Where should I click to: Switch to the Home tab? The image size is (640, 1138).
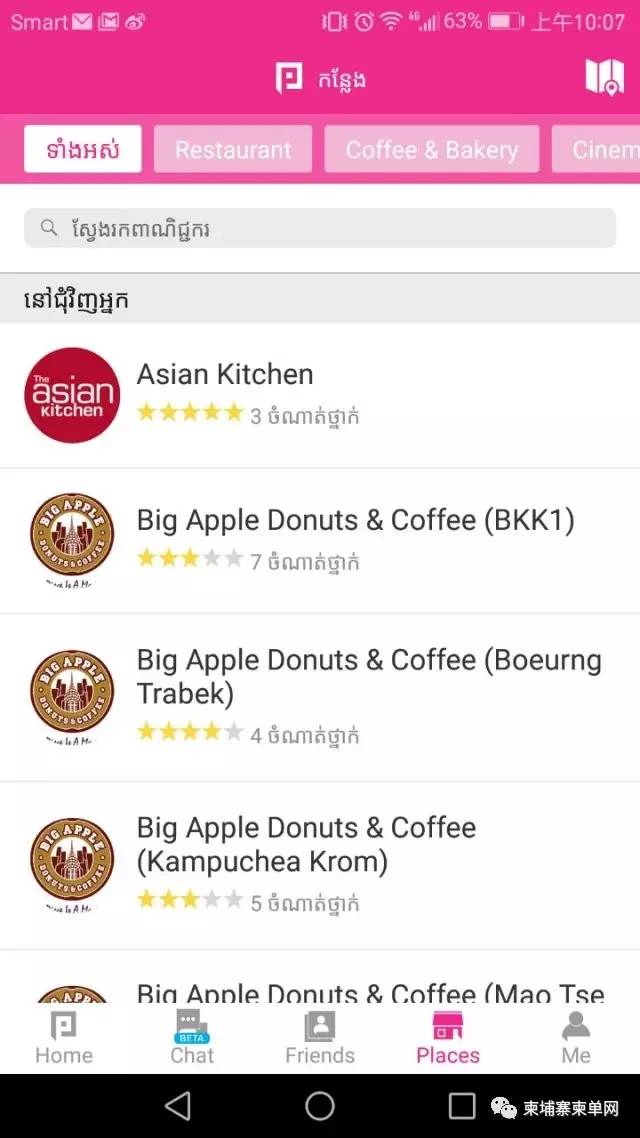click(64, 1039)
